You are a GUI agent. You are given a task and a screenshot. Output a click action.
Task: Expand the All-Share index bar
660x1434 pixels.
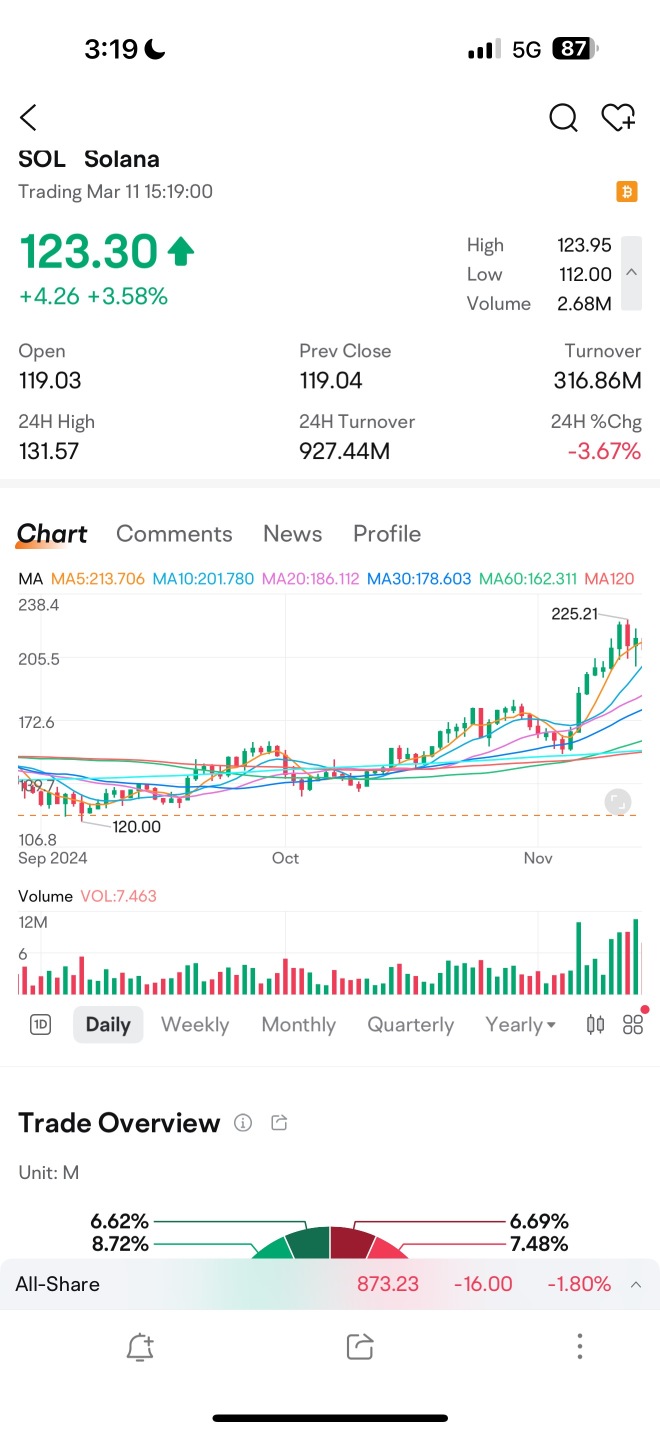(636, 1285)
